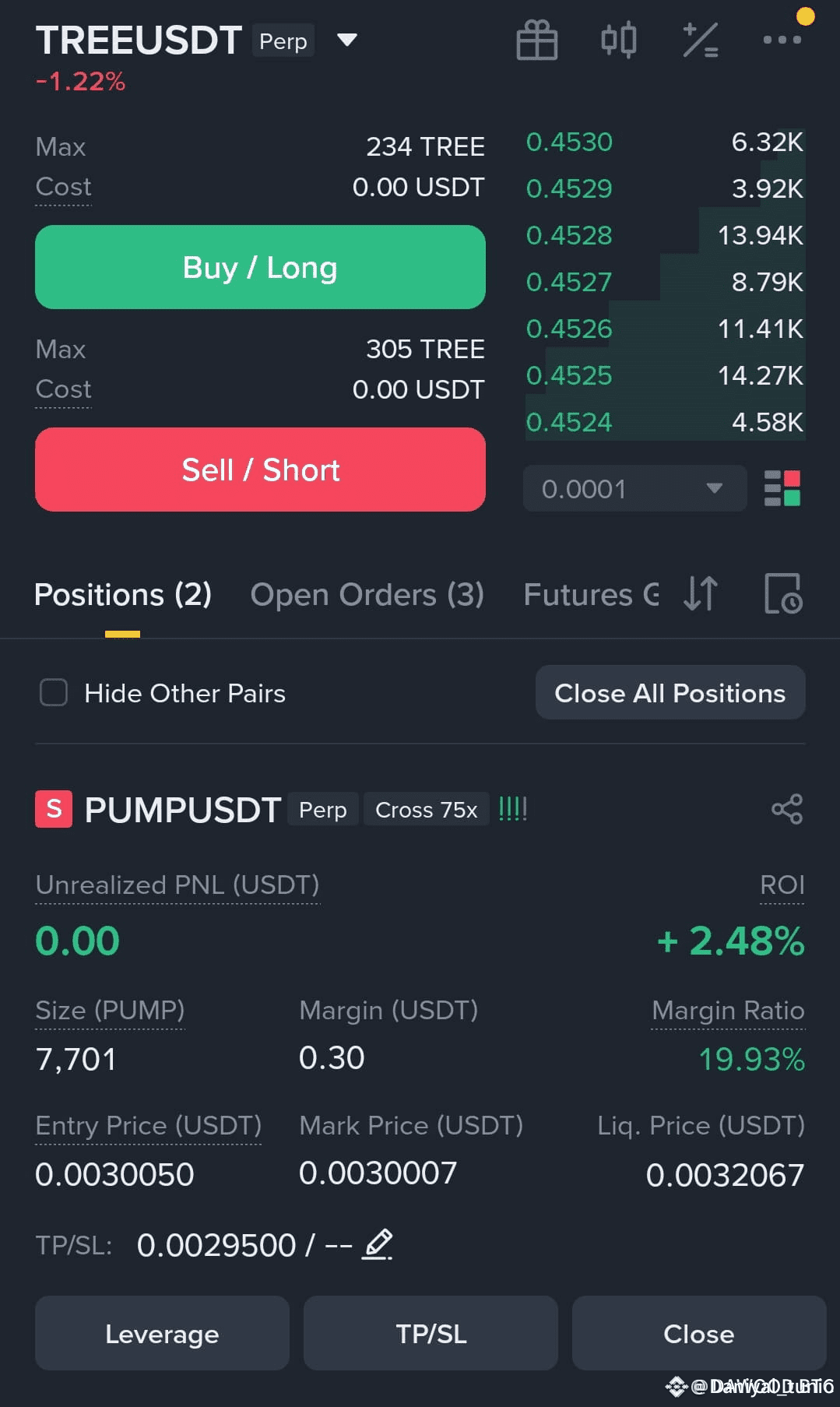Expand the TREEUSDT pair dropdown arrow
840x1407 pixels.
(x=346, y=40)
